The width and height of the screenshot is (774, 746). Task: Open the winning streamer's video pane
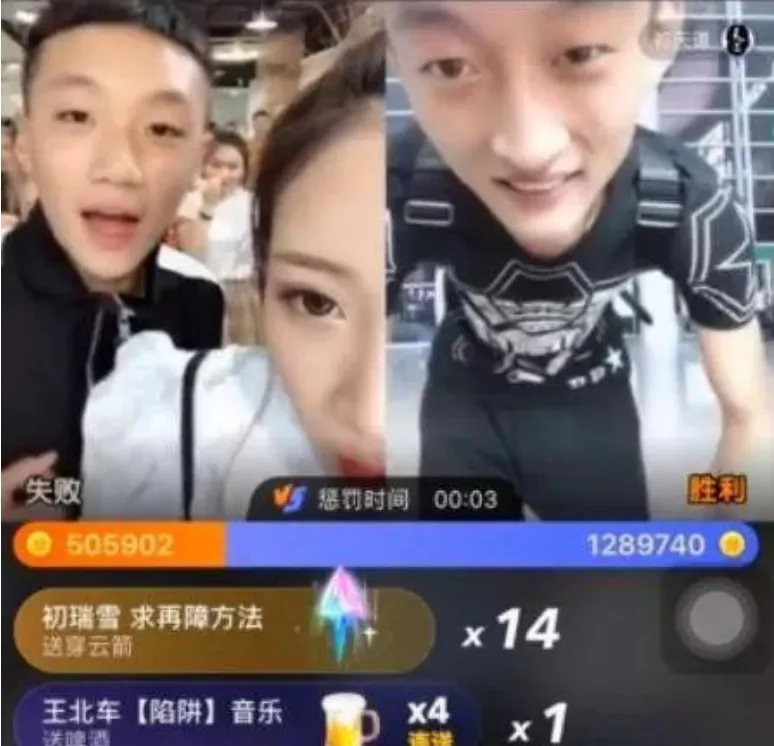click(580, 260)
